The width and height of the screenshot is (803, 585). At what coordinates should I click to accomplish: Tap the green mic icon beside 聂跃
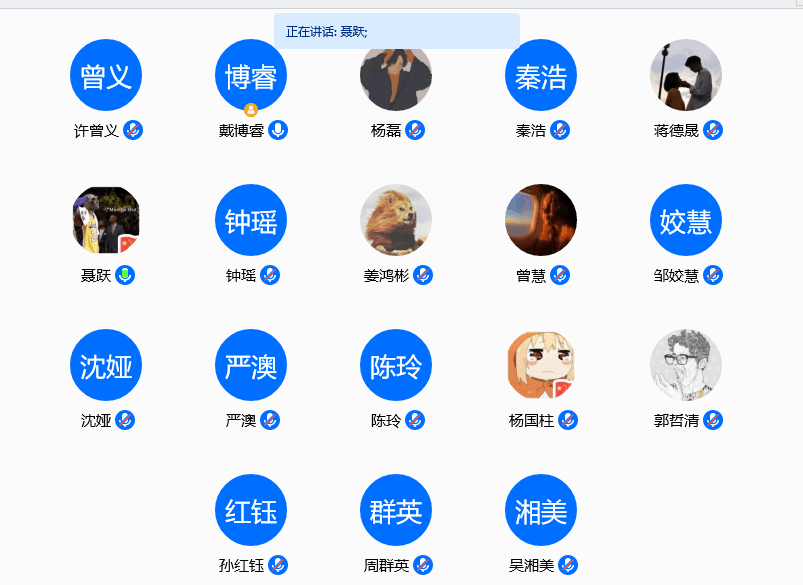[x=125, y=275]
